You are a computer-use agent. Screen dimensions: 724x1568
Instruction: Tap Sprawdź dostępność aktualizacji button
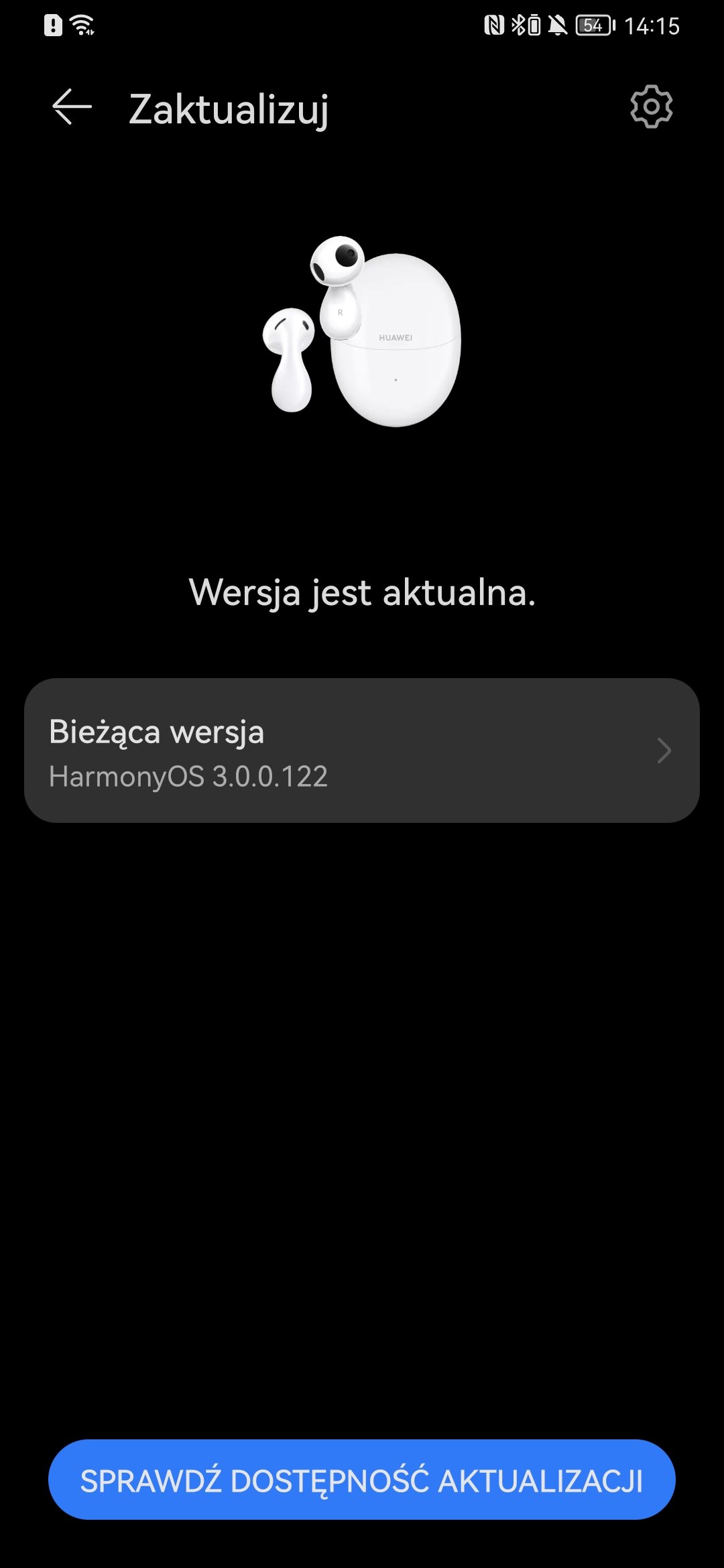362,1480
